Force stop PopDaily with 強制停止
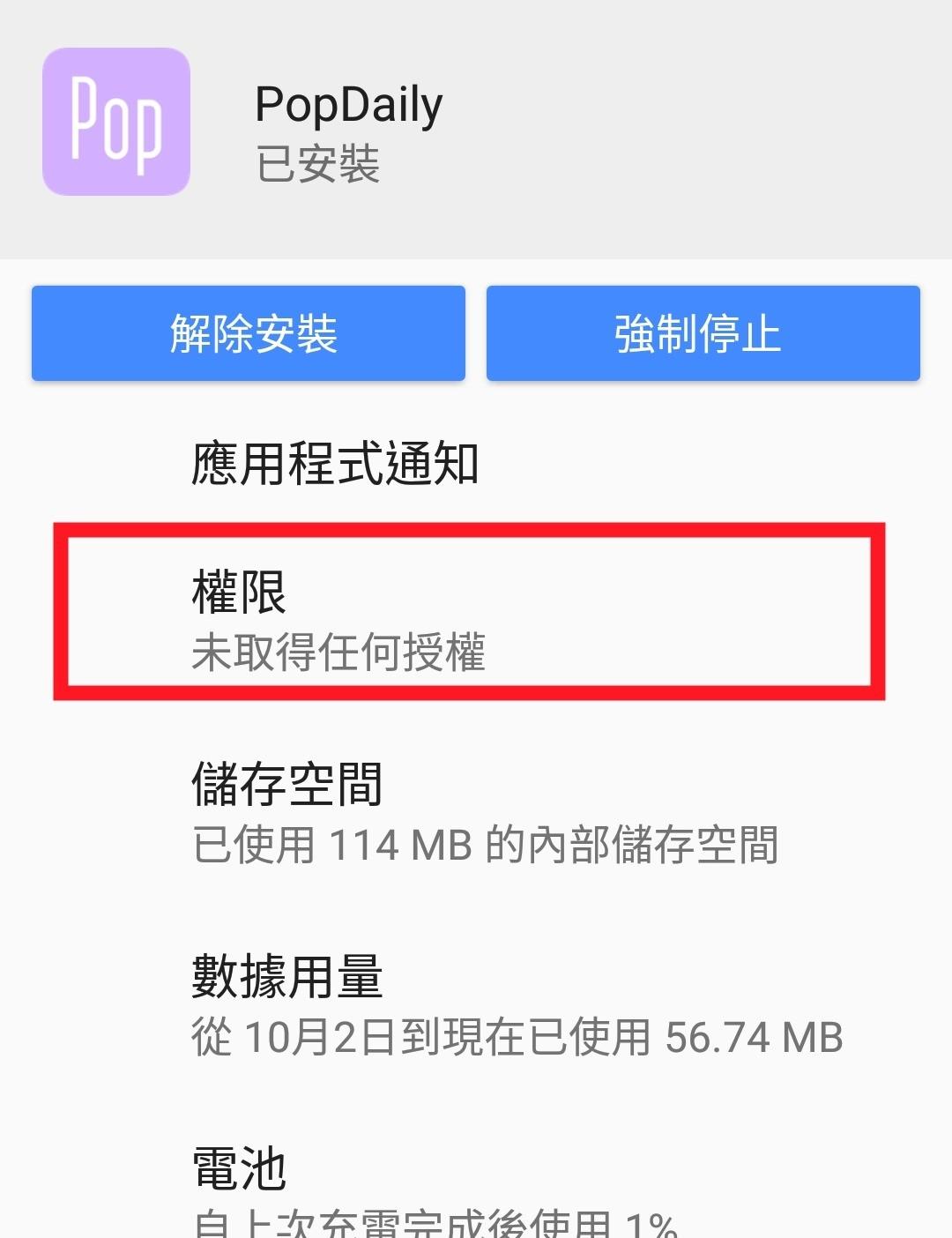 (x=703, y=333)
